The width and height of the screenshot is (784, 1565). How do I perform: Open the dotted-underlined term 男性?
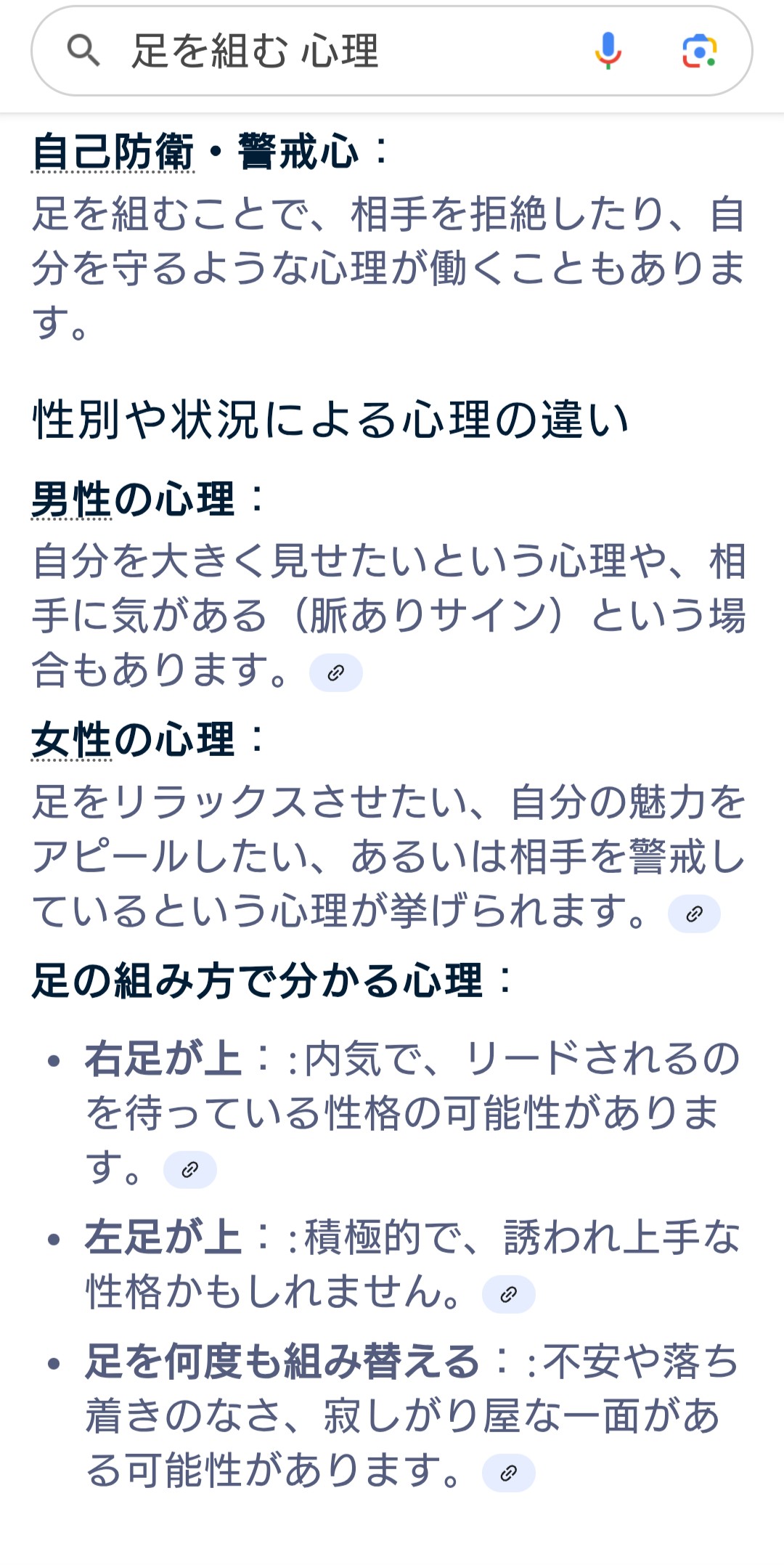click(x=71, y=500)
